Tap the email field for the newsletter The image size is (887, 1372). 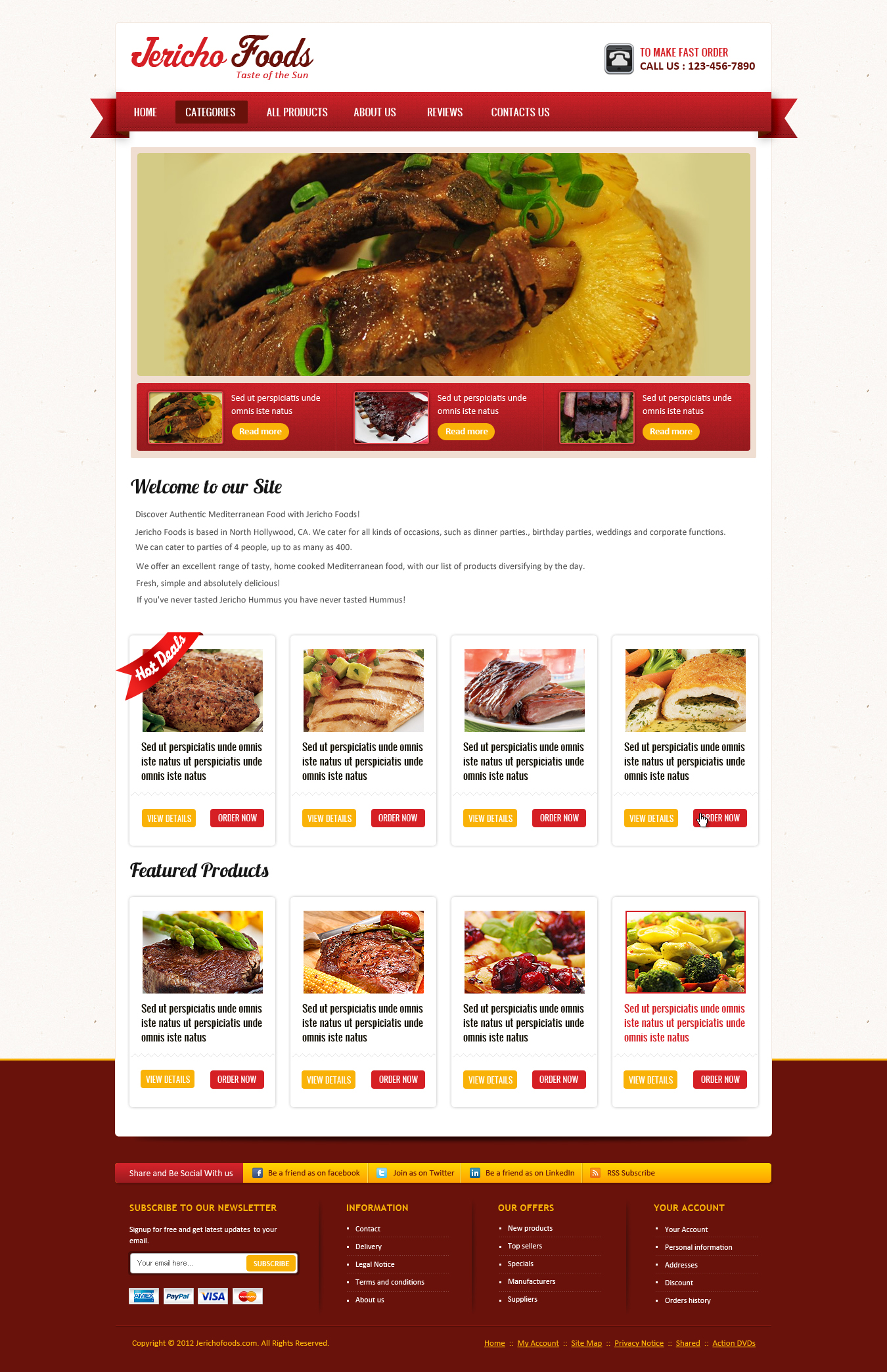coord(188,1263)
